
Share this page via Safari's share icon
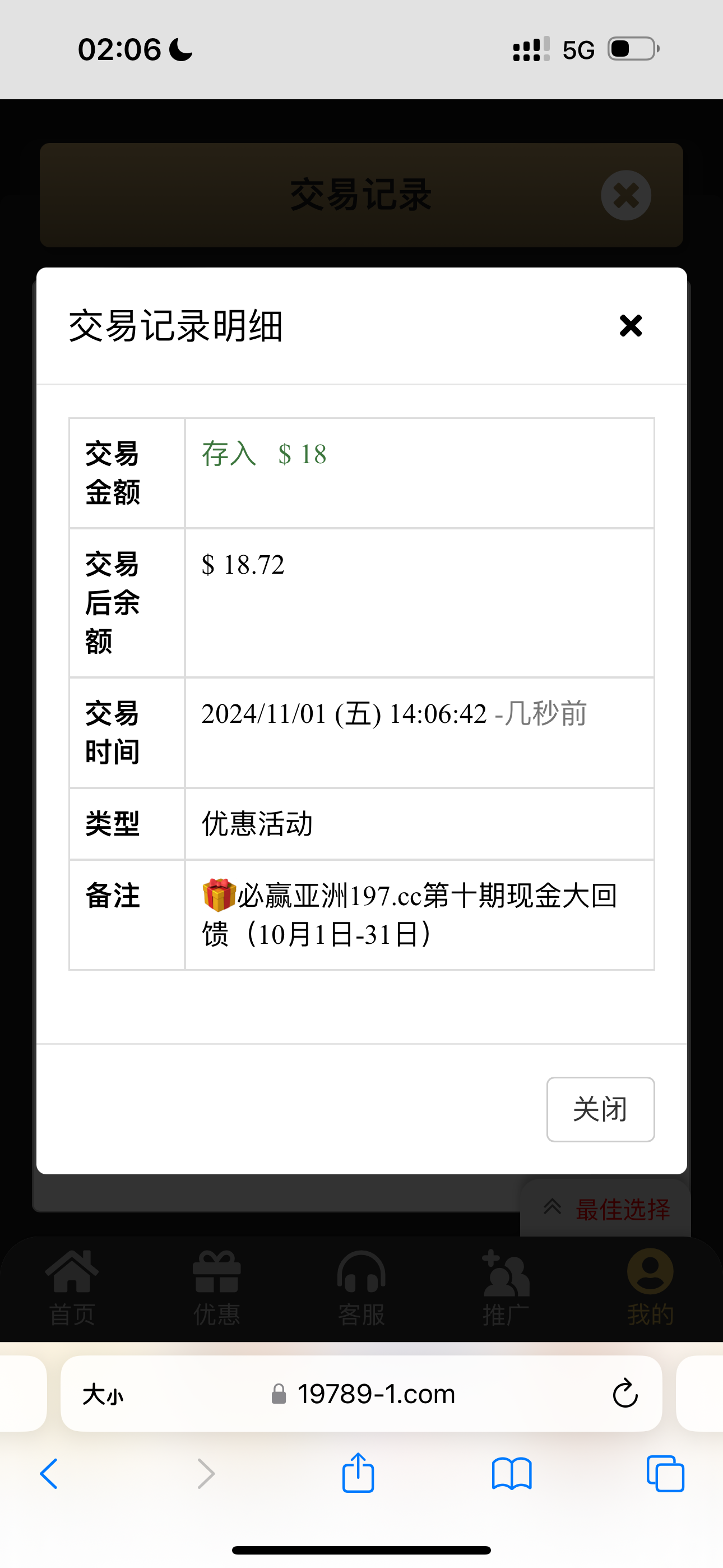[358, 1474]
